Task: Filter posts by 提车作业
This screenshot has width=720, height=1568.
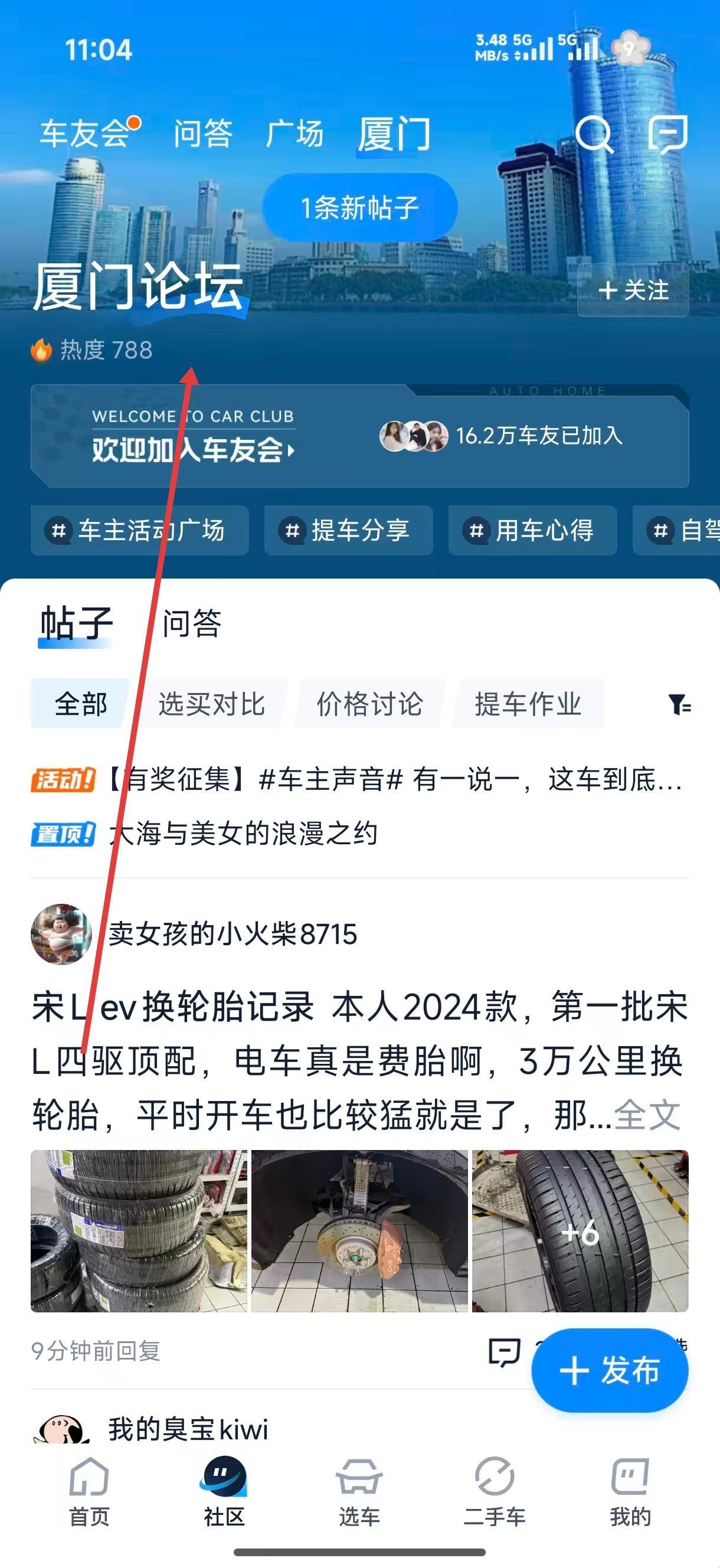Action: tap(528, 704)
